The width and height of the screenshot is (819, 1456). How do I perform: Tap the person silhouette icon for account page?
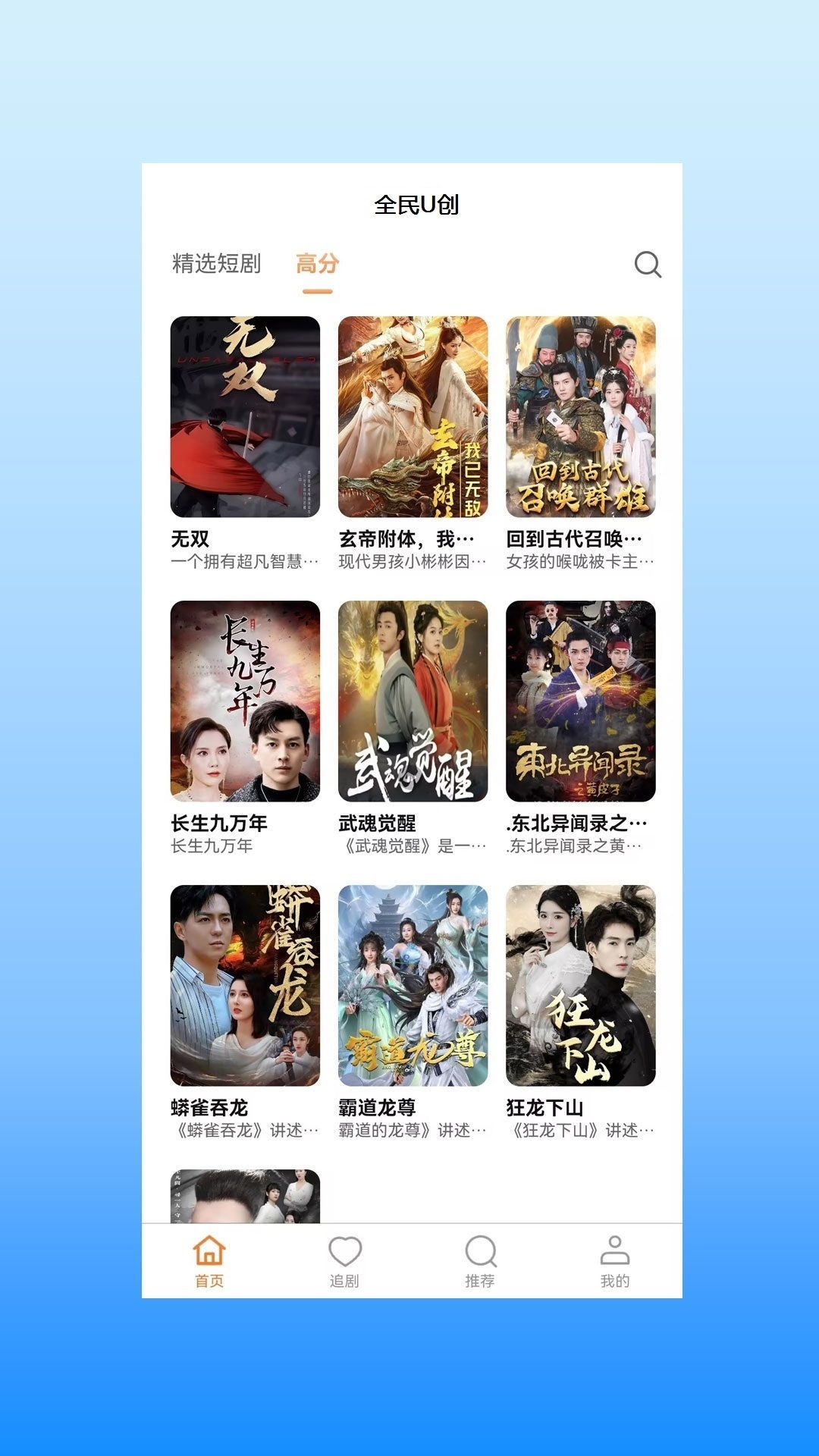click(x=614, y=1240)
